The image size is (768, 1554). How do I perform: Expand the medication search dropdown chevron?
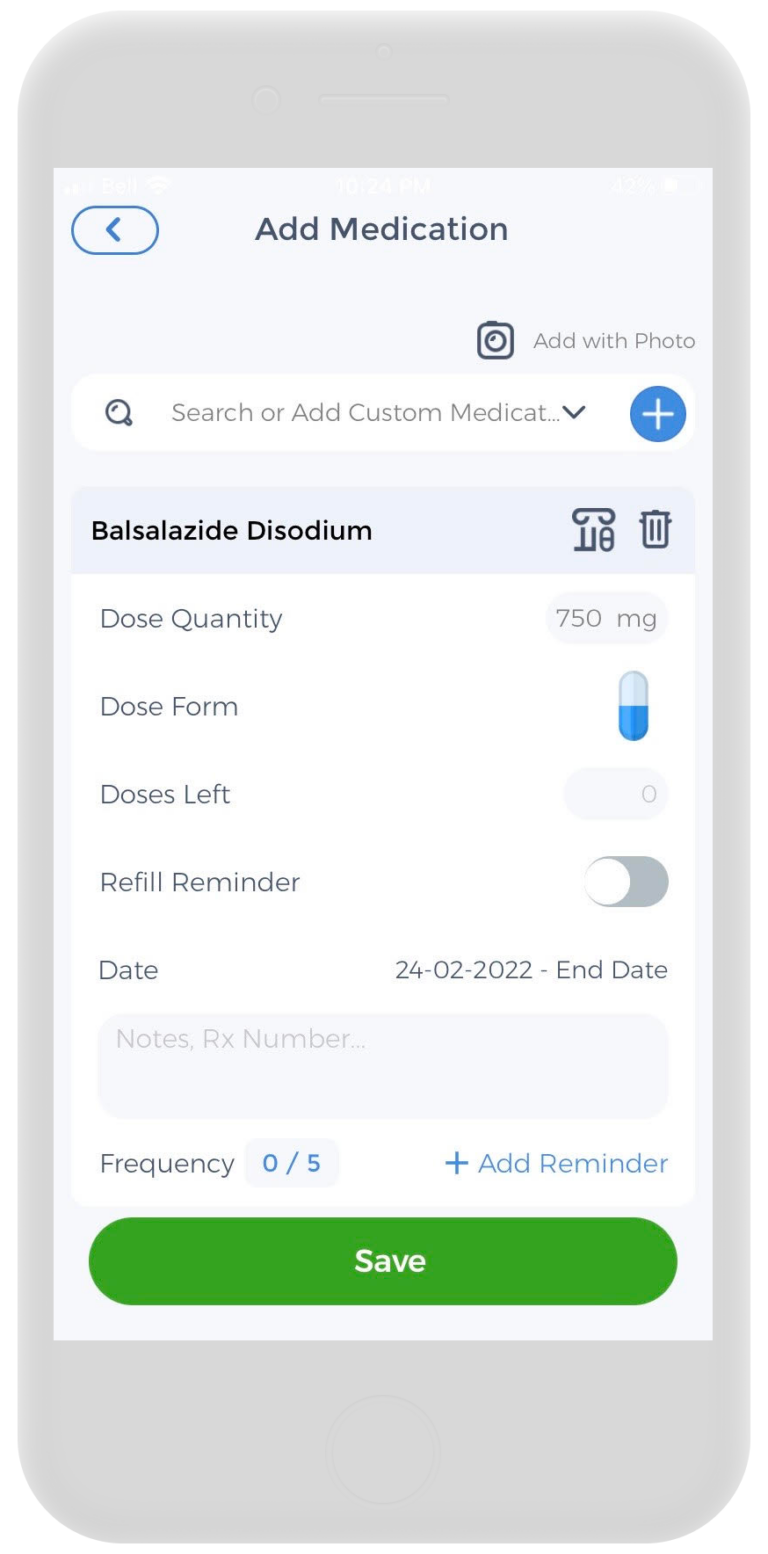tap(574, 412)
